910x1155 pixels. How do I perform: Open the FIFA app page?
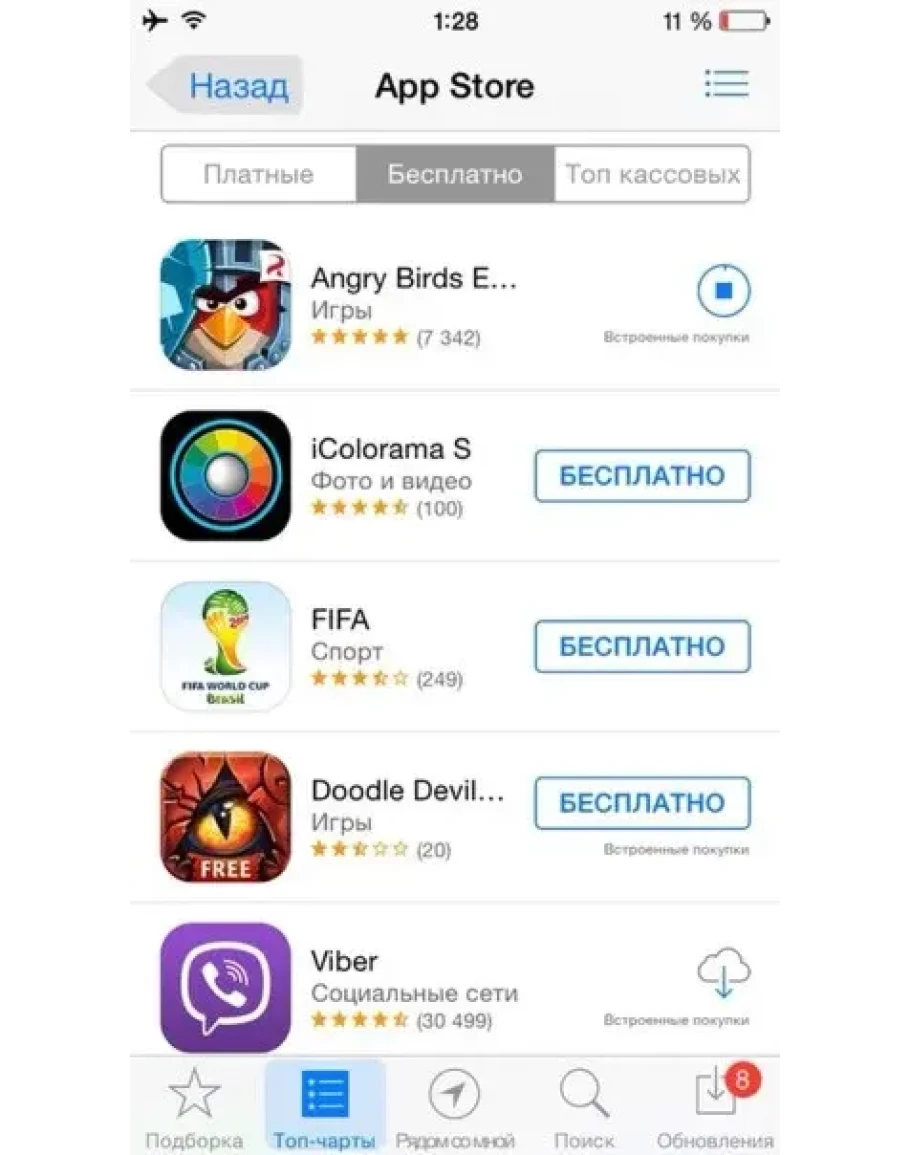pyautogui.click(x=340, y=621)
